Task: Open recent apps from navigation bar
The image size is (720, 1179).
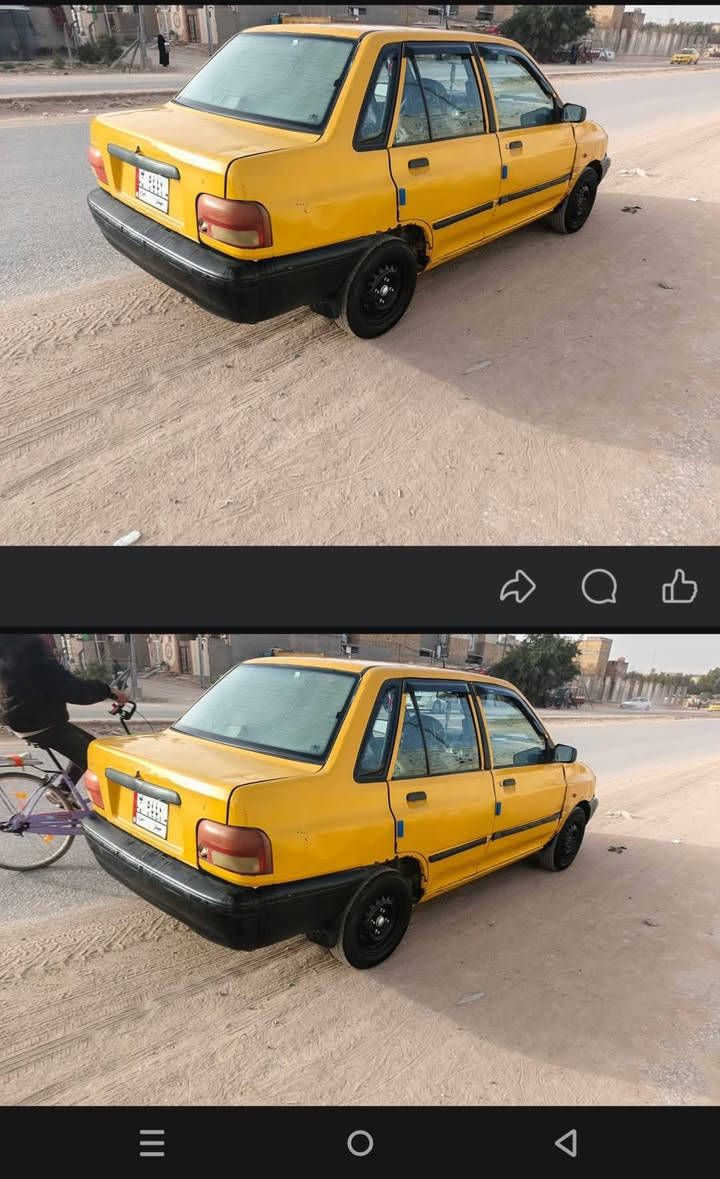Action: click(152, 1143)
